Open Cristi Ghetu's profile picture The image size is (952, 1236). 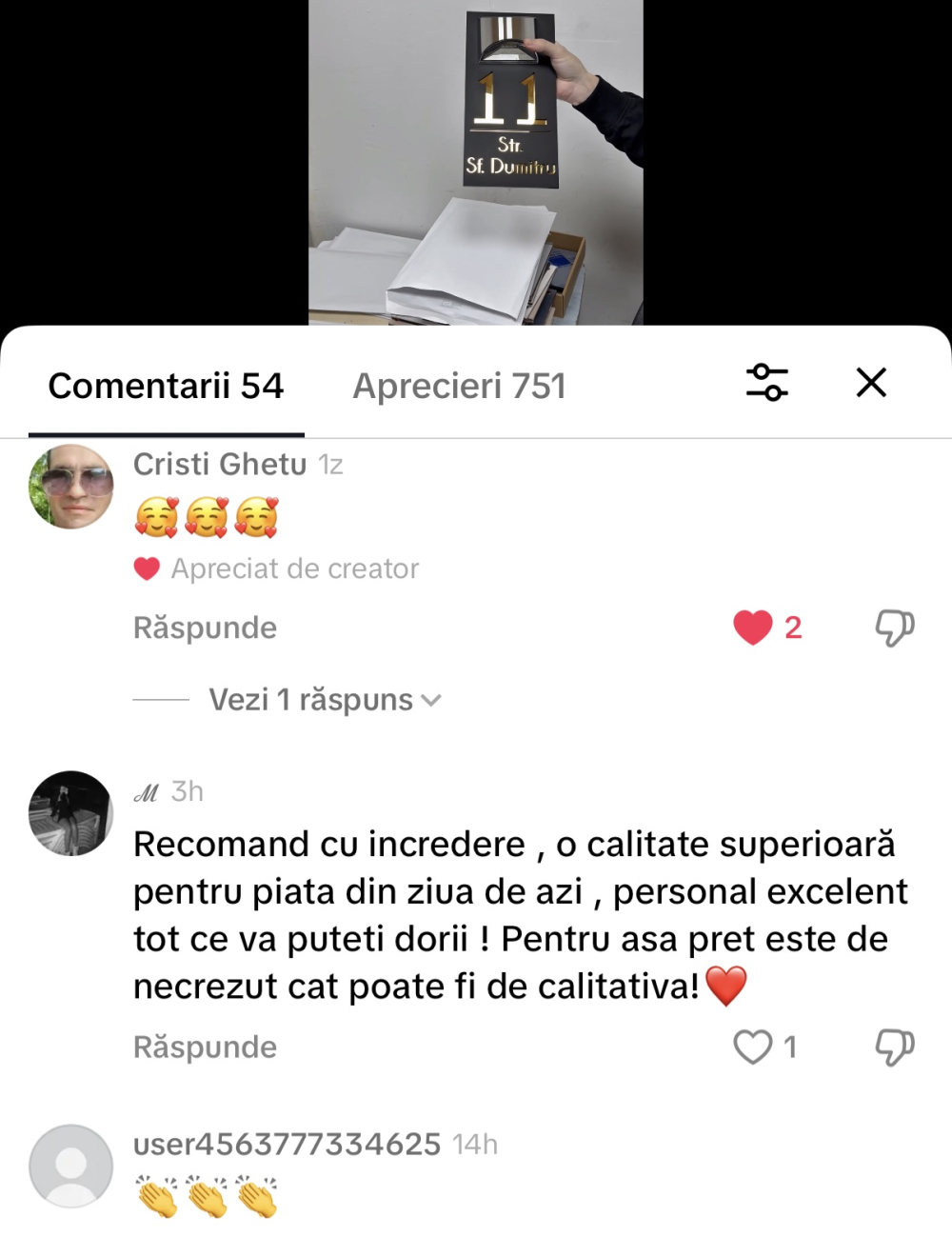71,487
